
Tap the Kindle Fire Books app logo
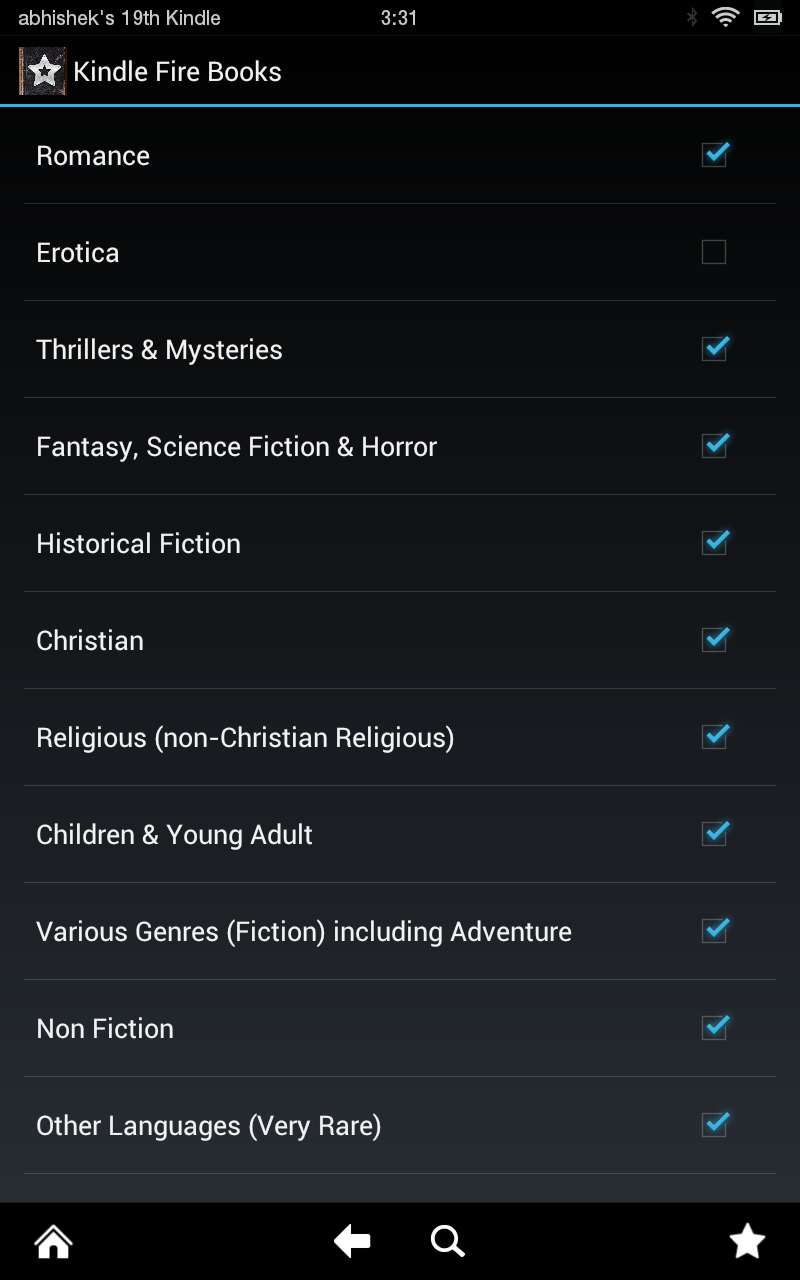[x=42, y=71]
